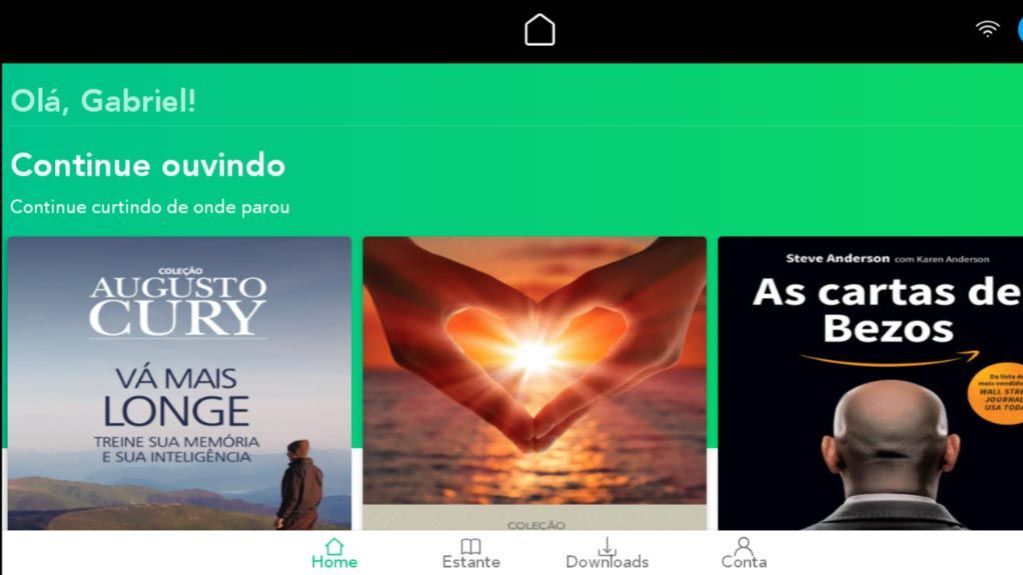Switch to the Conta tab

click(x=743, y=553)
